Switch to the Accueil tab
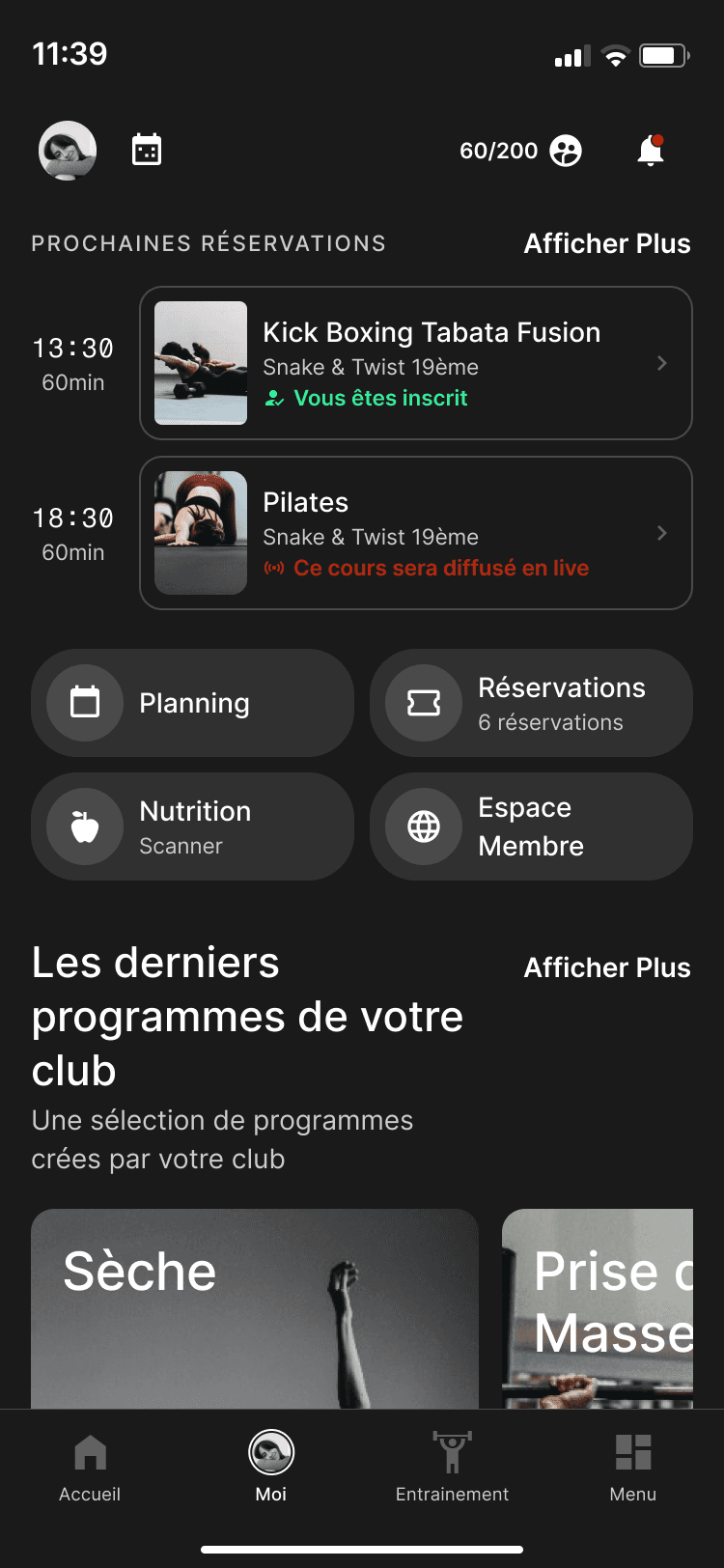The image size is (724, 1568). [x=90, y=1468]
